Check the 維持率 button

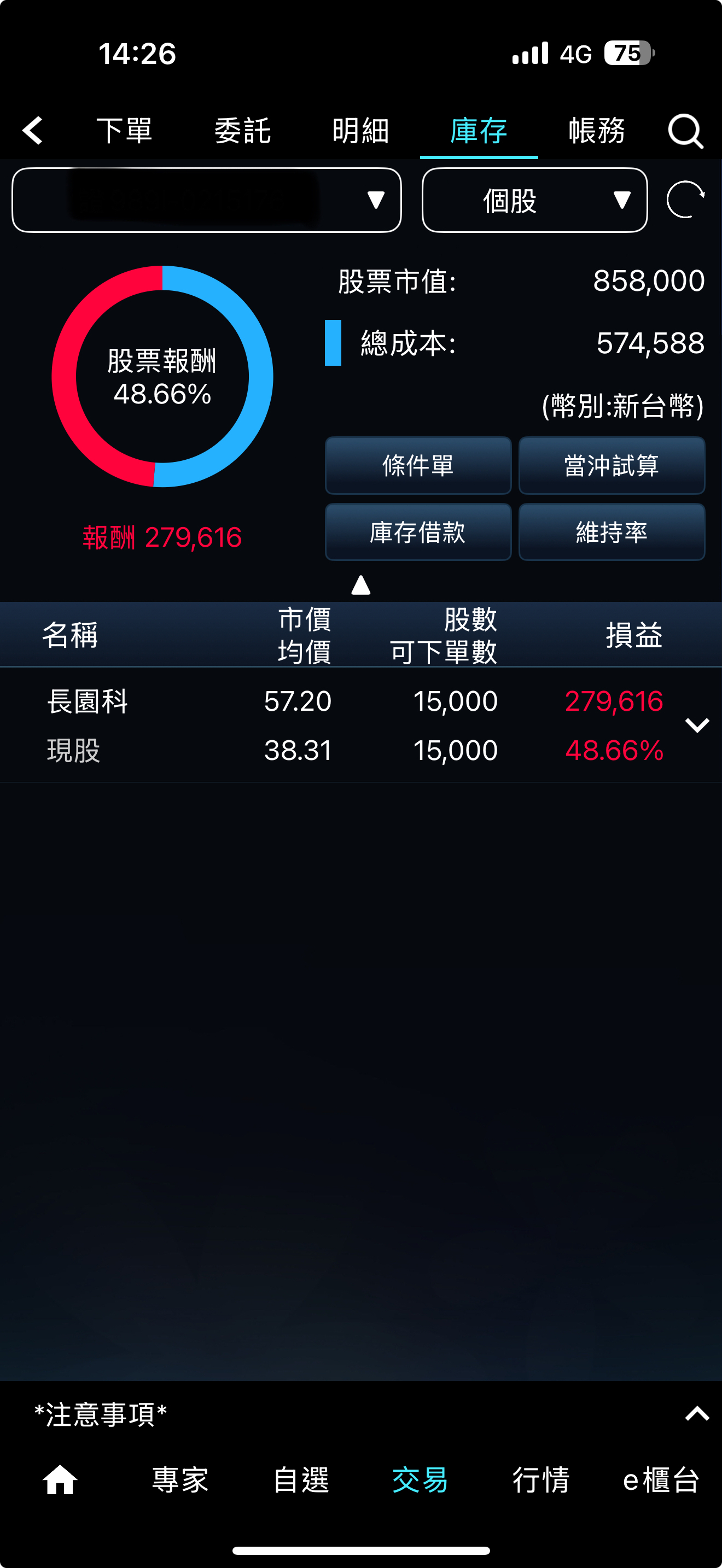611,532
